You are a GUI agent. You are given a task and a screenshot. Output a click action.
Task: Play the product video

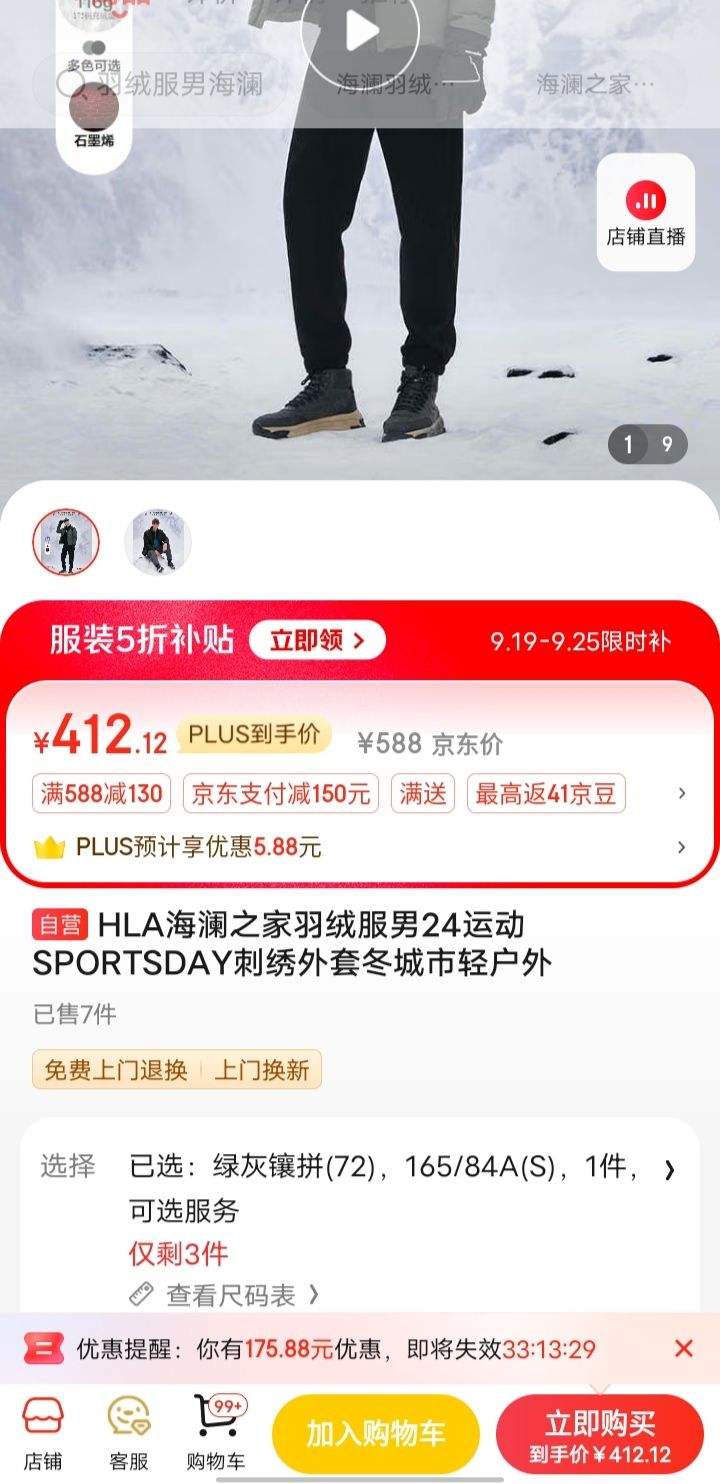click(360, 32)
